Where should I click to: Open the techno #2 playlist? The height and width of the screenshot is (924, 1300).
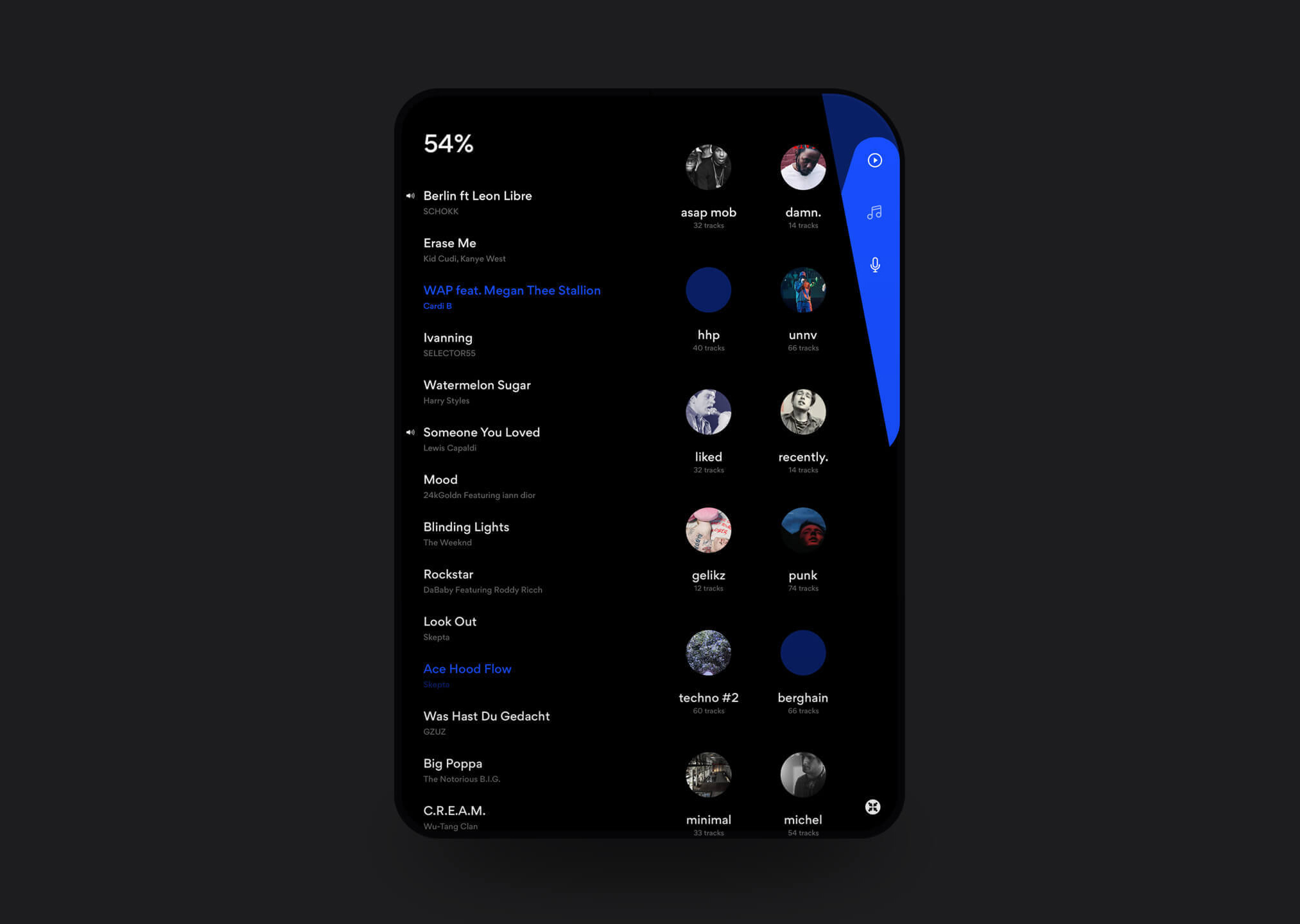(708, 653)
